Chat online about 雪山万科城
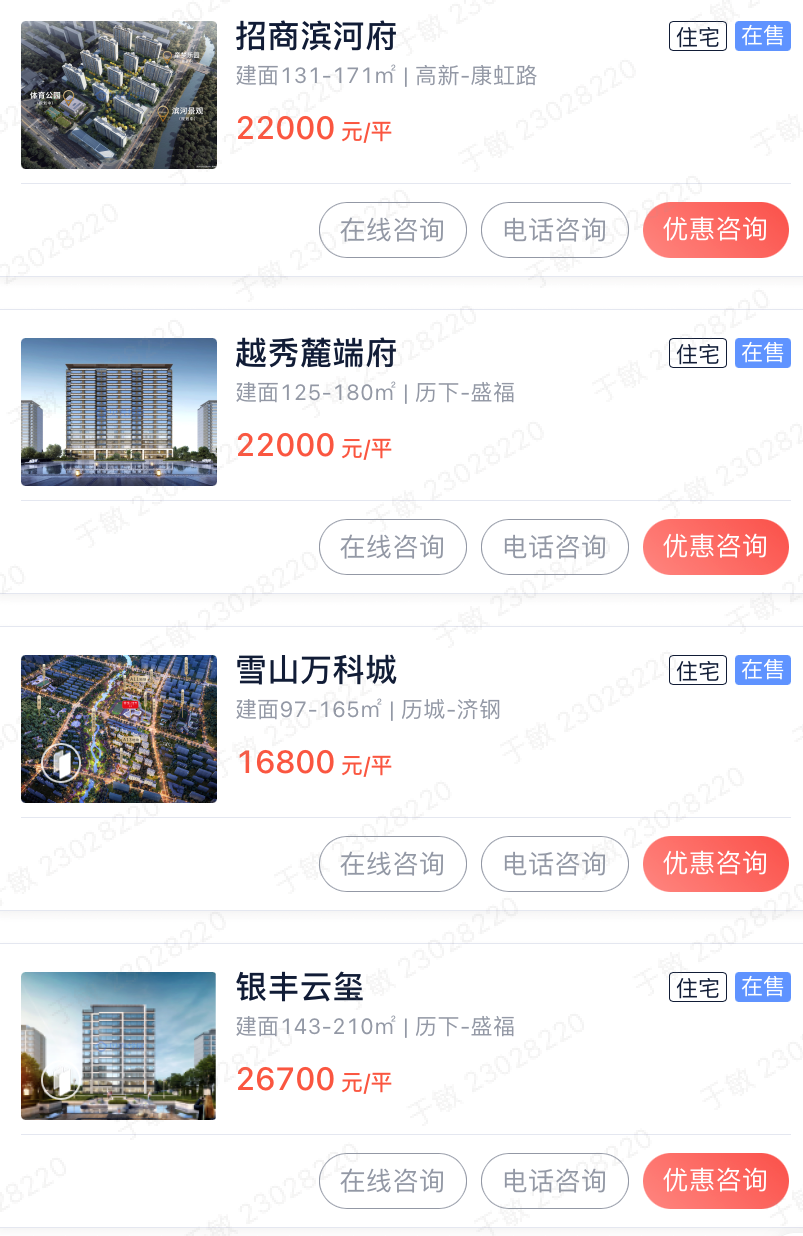 tap(393, 864)
